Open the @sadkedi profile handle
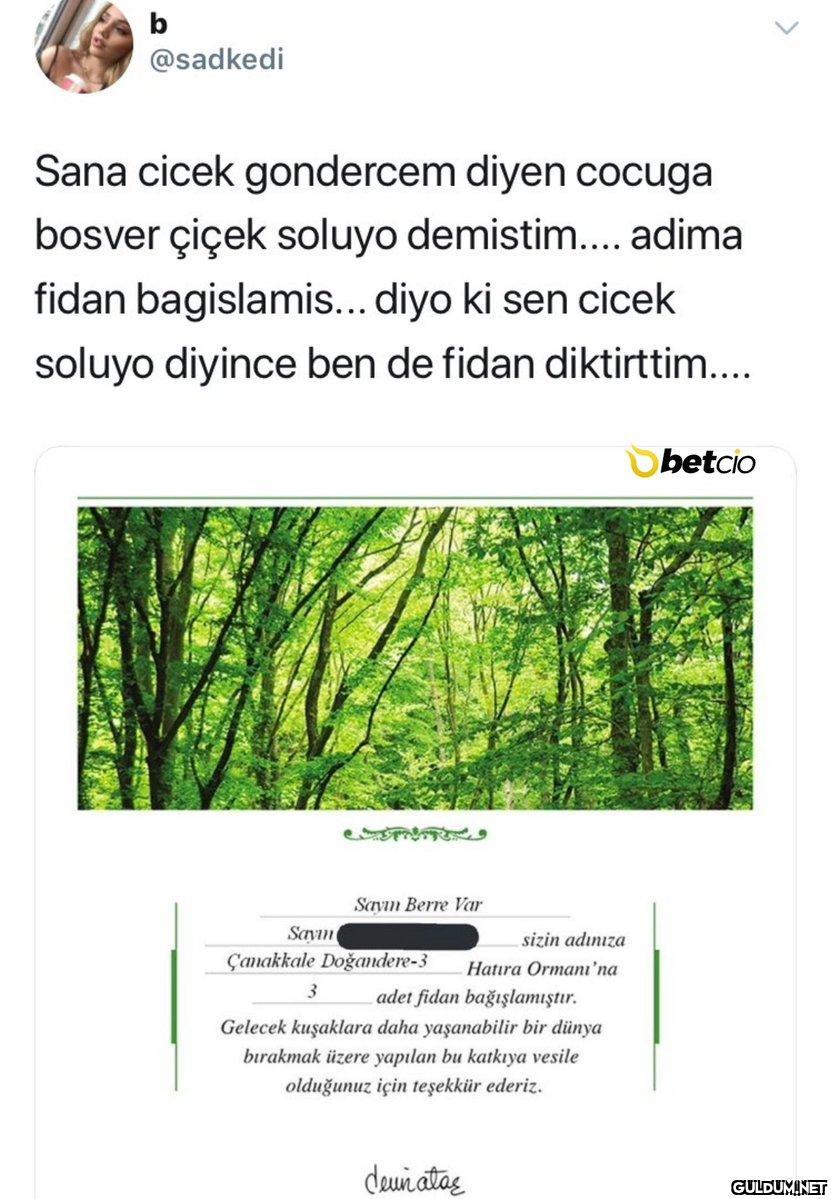The height and width of the screenshot is (1199, 831). pyautogui.click(x=216, y=59)
